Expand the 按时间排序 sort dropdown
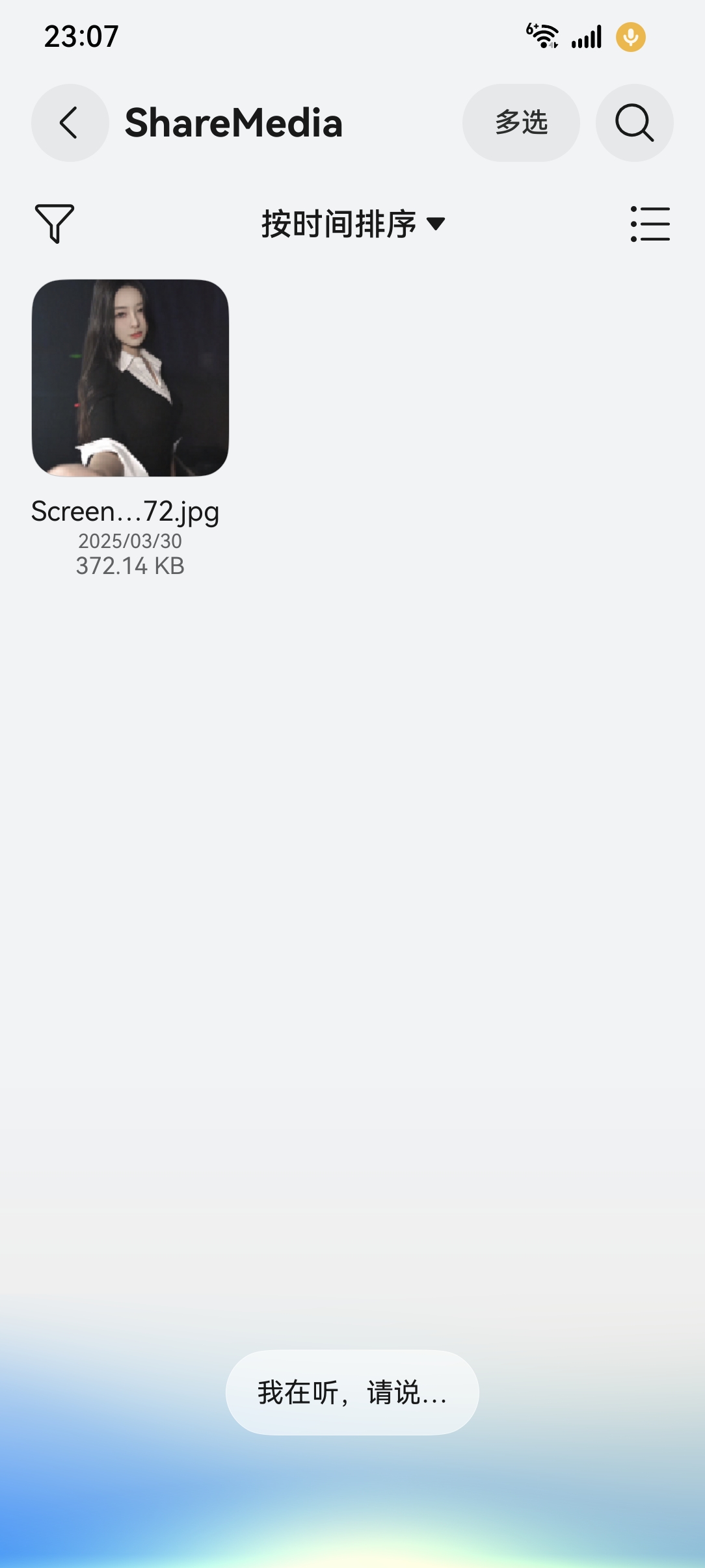Screen dimensions: 705x1568 coord(352,224)
